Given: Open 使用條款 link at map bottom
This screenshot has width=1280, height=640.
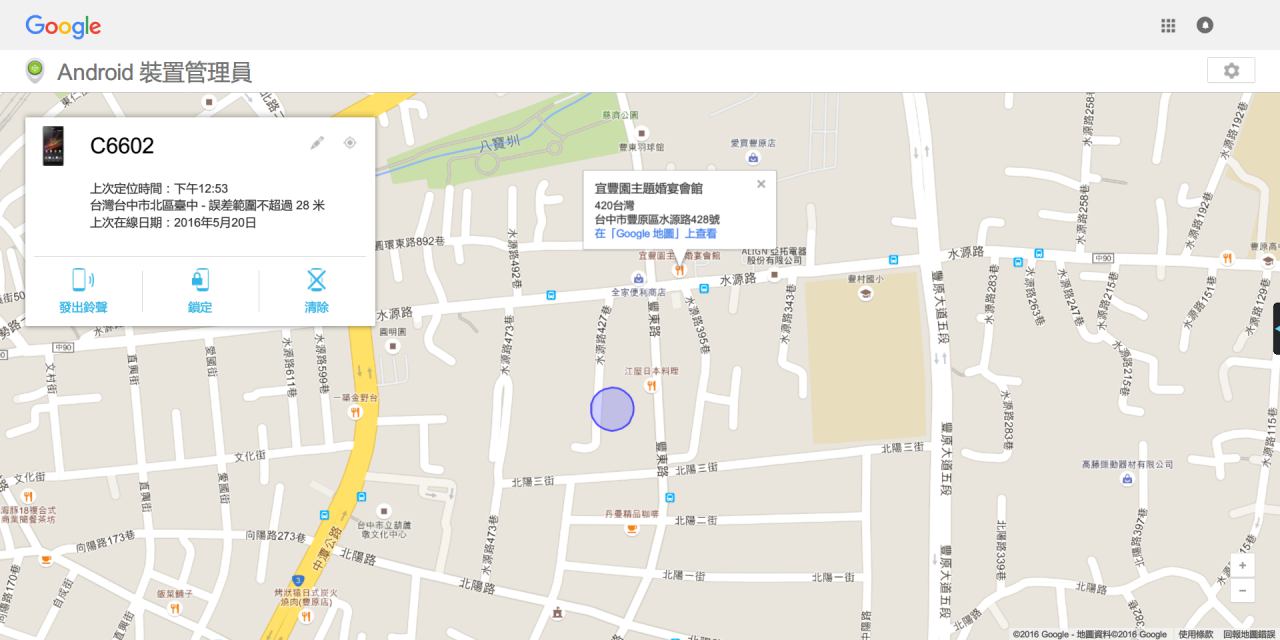Looking at the screenshot, I should [1195, 634].
